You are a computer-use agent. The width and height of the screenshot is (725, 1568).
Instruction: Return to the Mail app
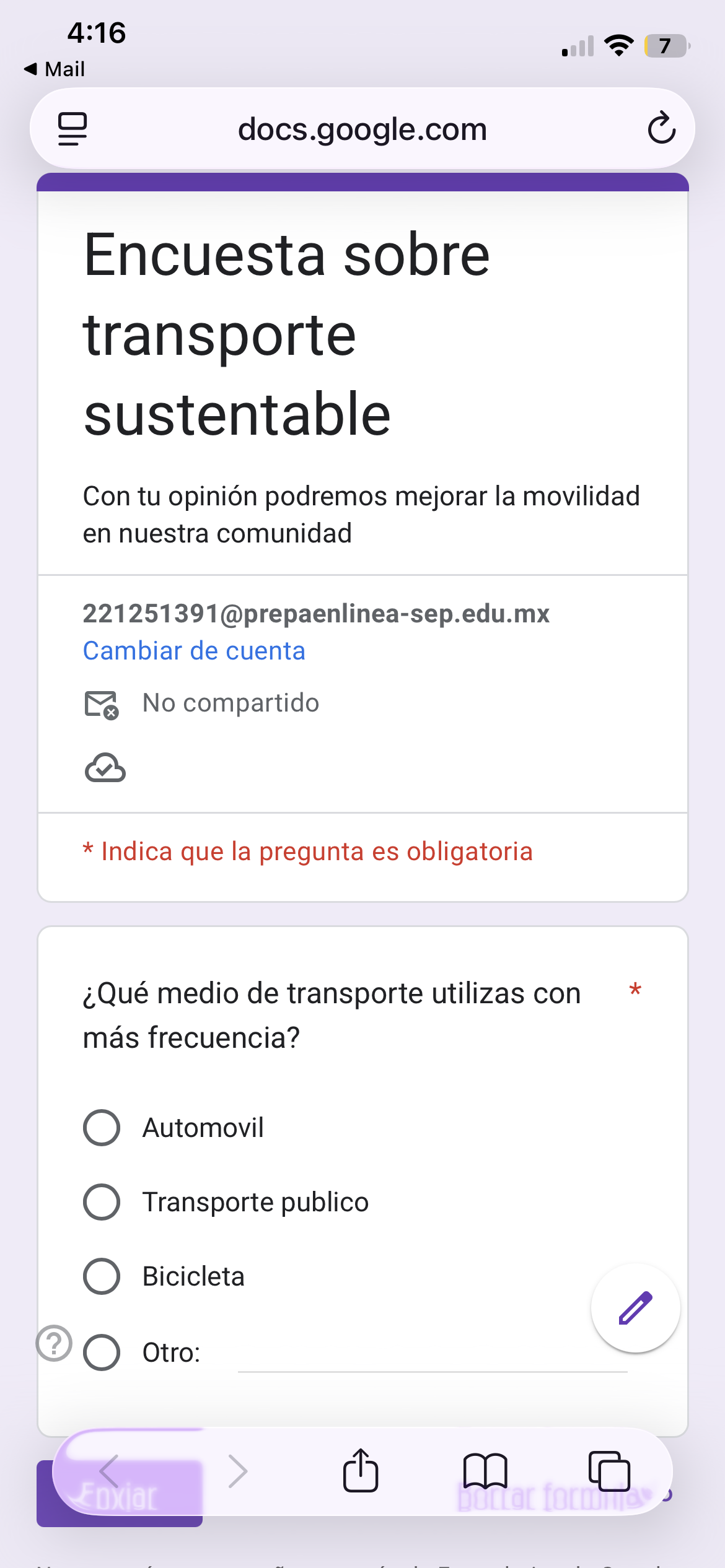coord(55,69)
